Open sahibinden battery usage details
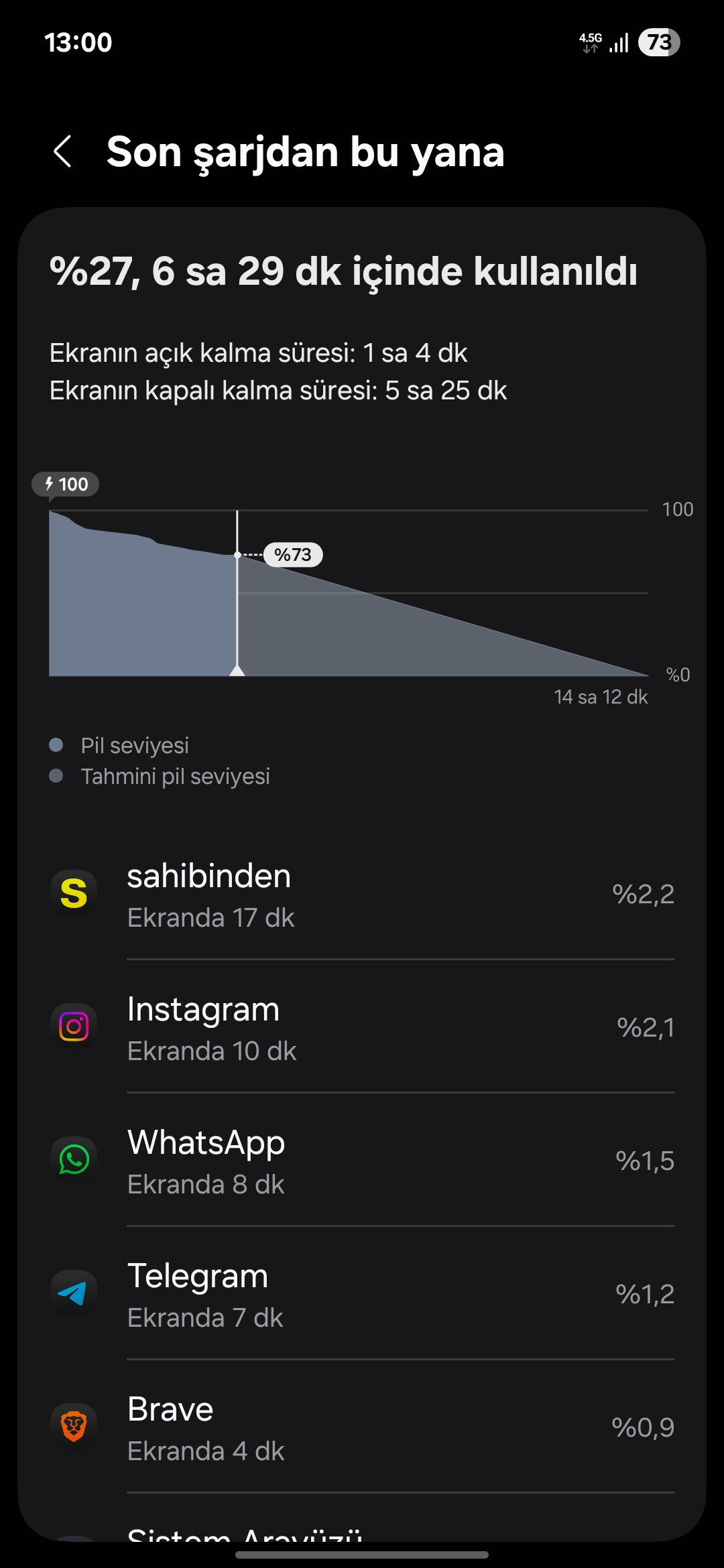This screenshot has width=724, height=1568. pos(362,895)
